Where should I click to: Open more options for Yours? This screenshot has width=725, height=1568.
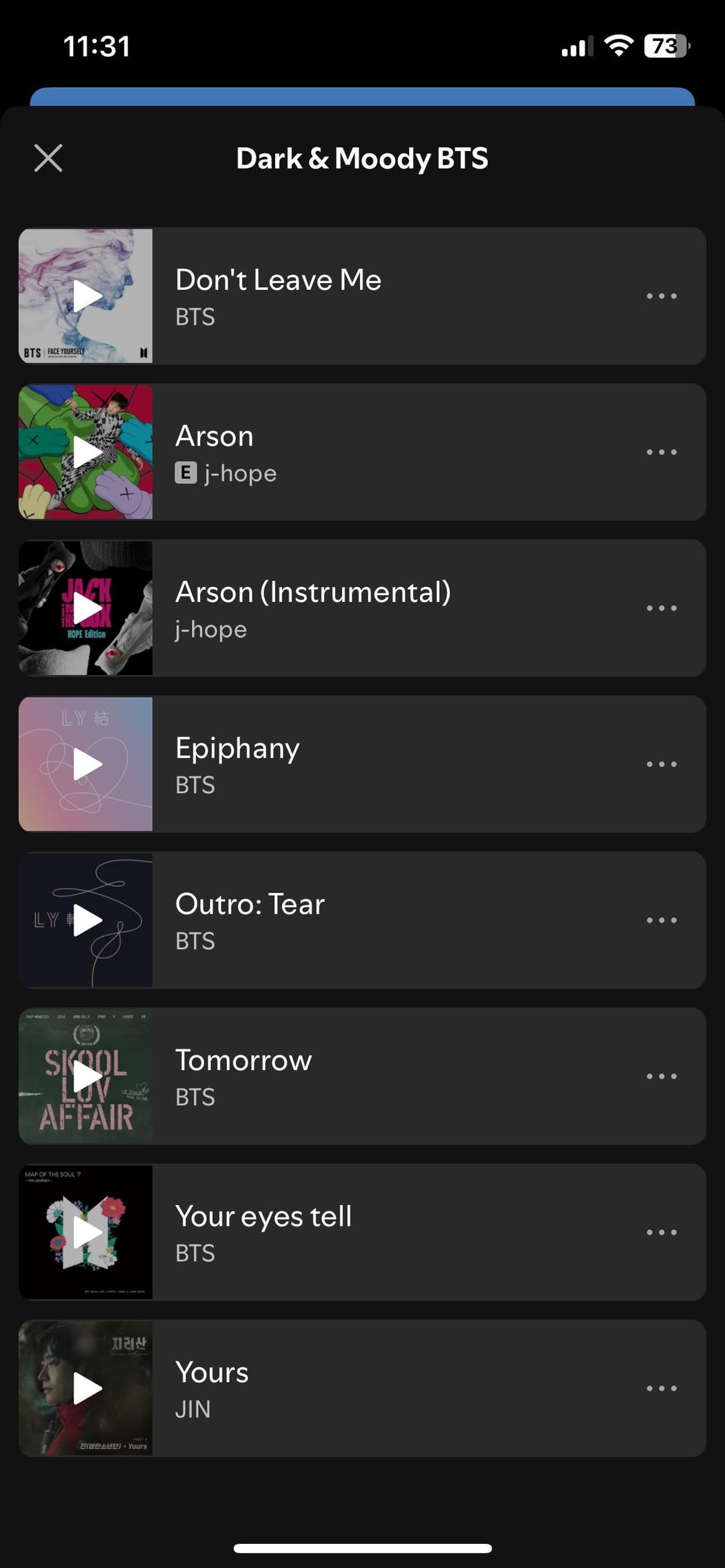661,1388
